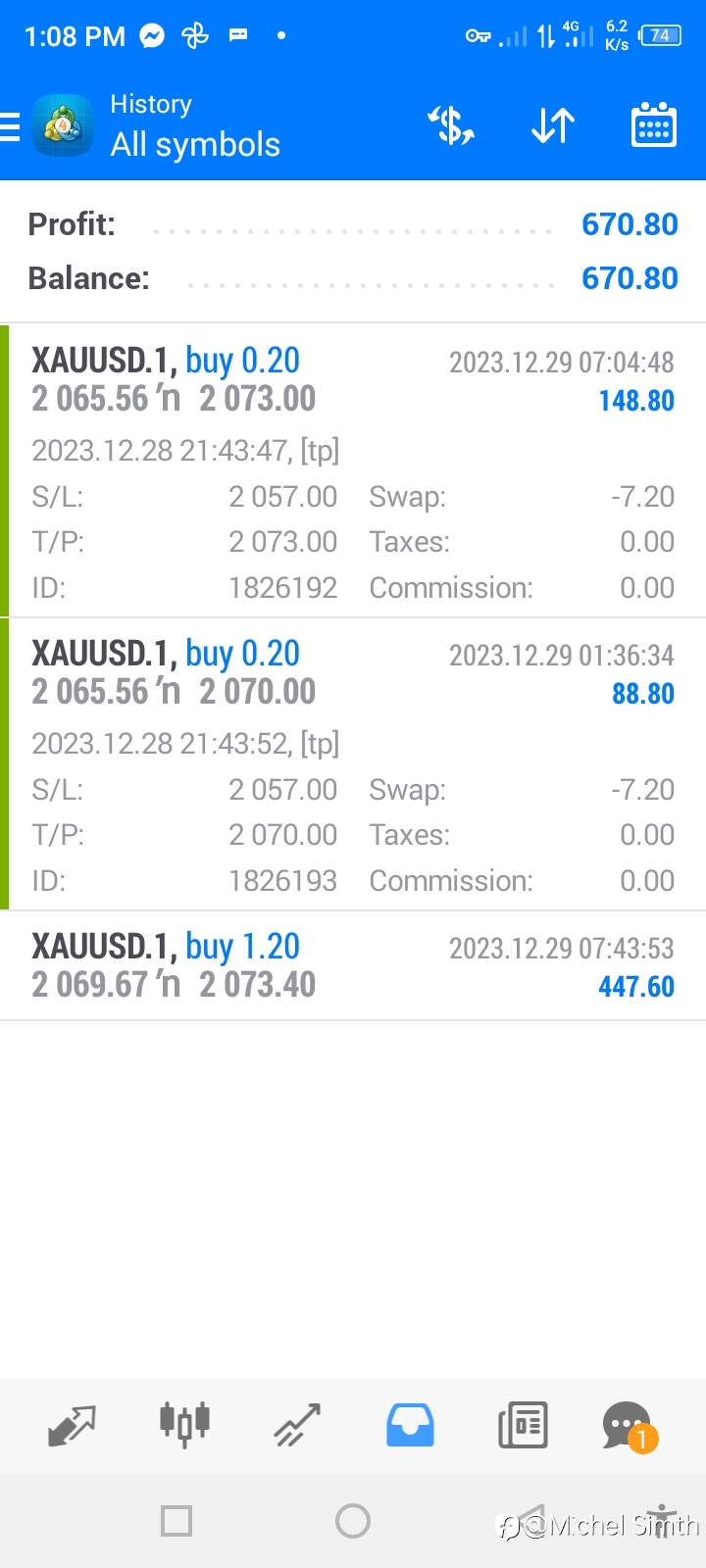Collapse the XAUUSD.1 trade with ID 1826193
The width and height of the screenshot is (706, 1568).
[x=353, y=764]
